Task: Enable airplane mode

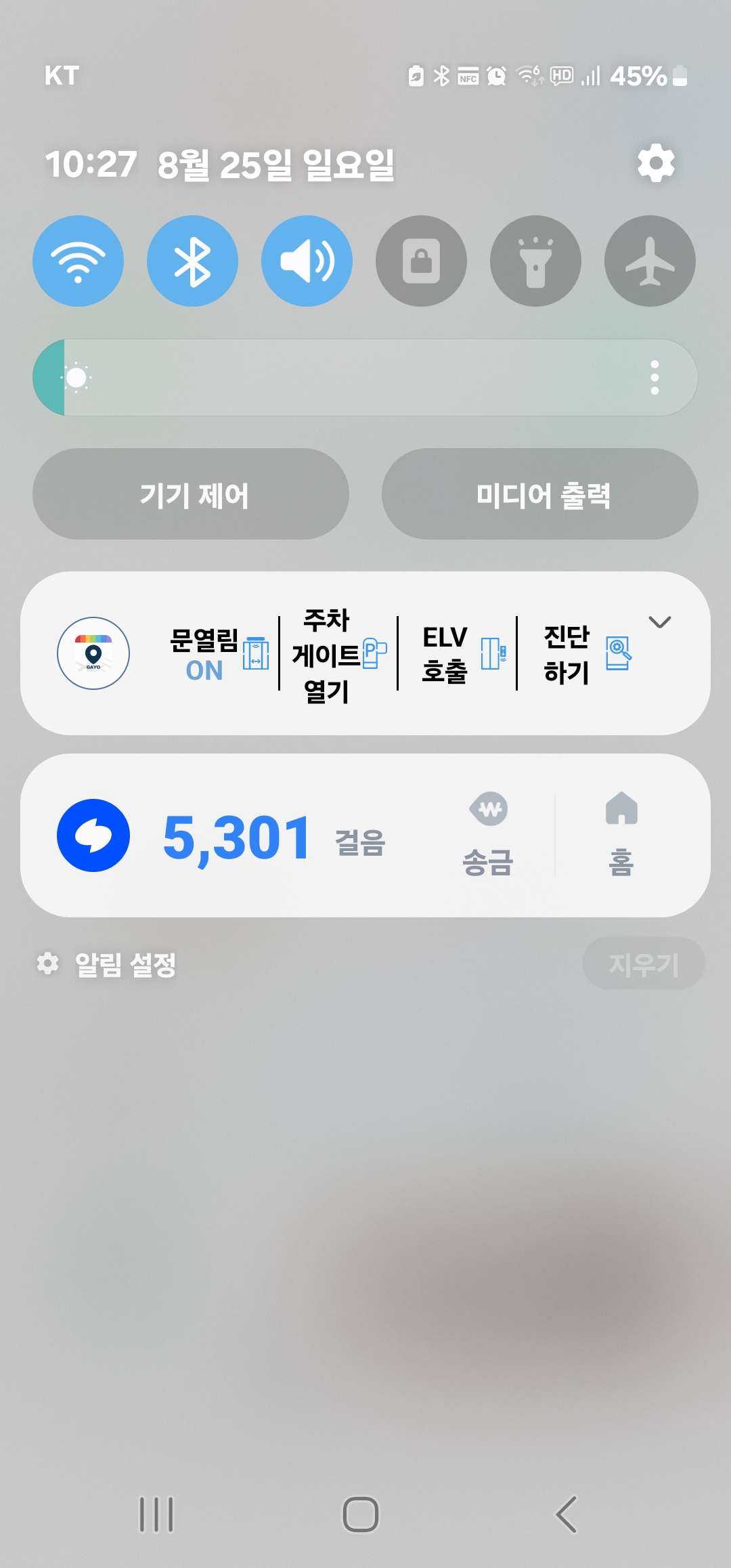Action: 650,261
